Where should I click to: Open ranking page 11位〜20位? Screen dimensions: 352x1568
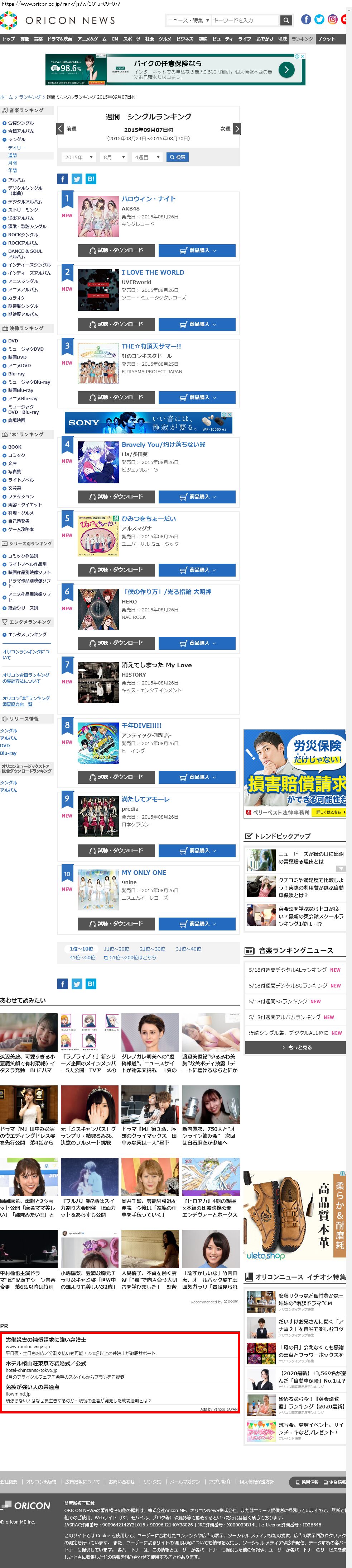[x=116, y=948]
